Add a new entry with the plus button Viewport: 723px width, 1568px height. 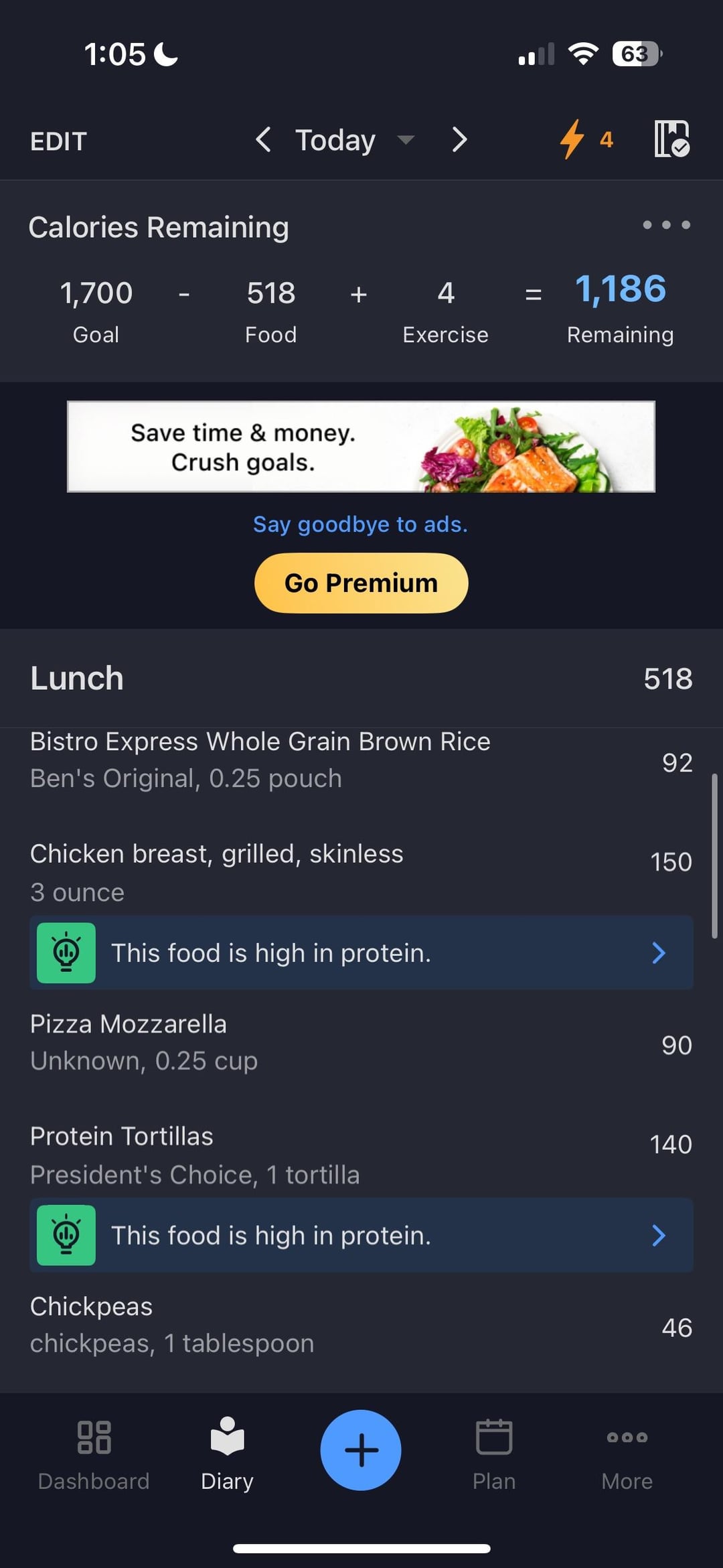coord(361,1449)
